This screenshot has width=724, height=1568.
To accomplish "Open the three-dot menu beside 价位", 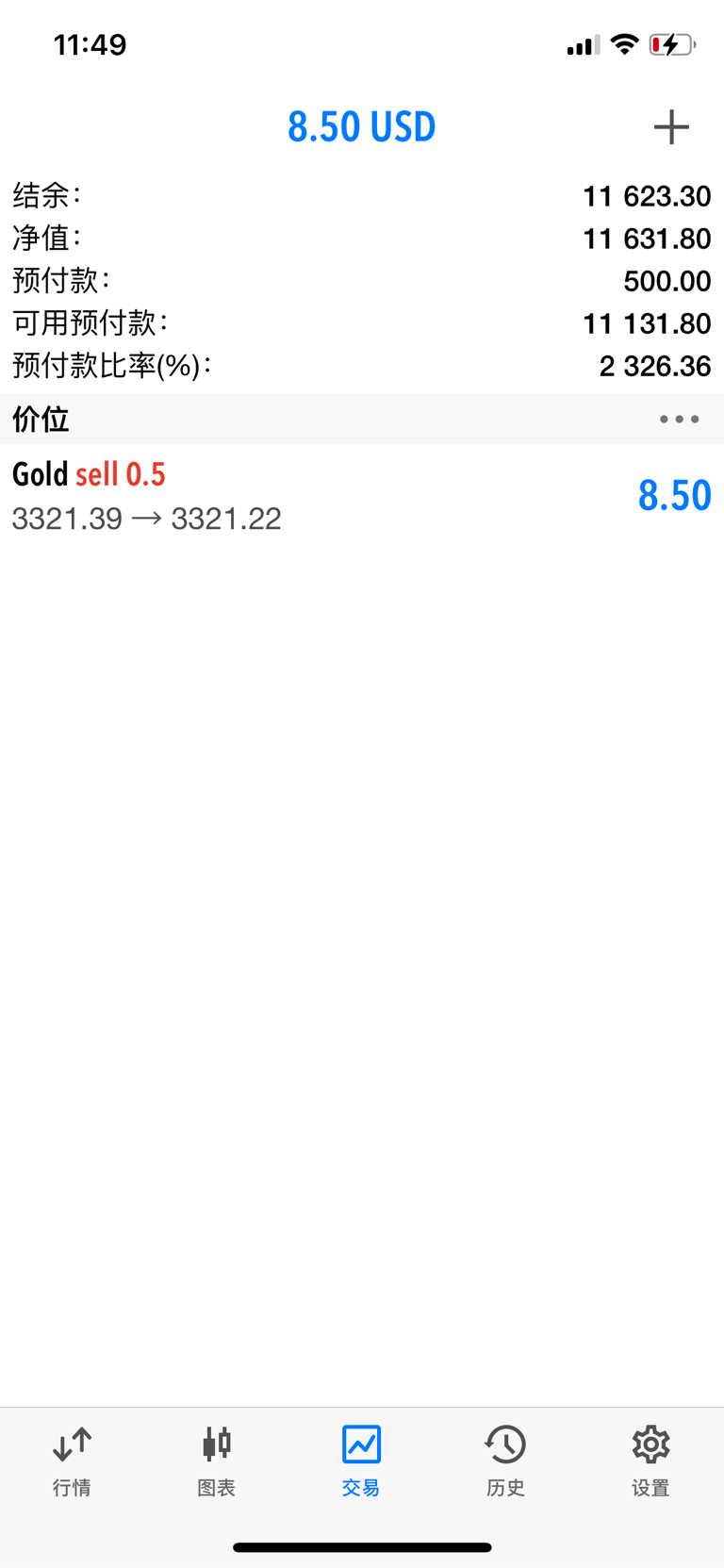I will pos(679,419).
